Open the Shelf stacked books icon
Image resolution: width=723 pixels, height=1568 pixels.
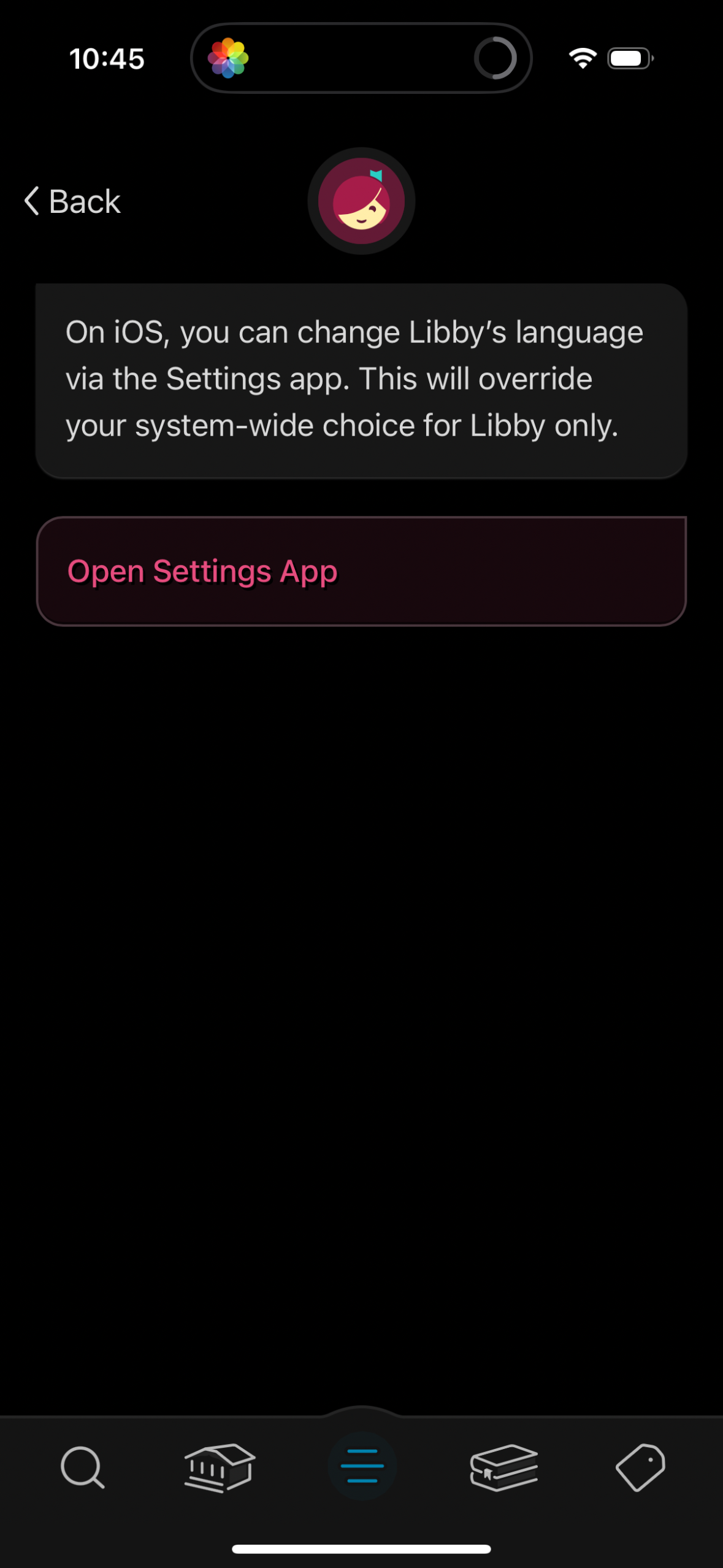coord(504,1469)
